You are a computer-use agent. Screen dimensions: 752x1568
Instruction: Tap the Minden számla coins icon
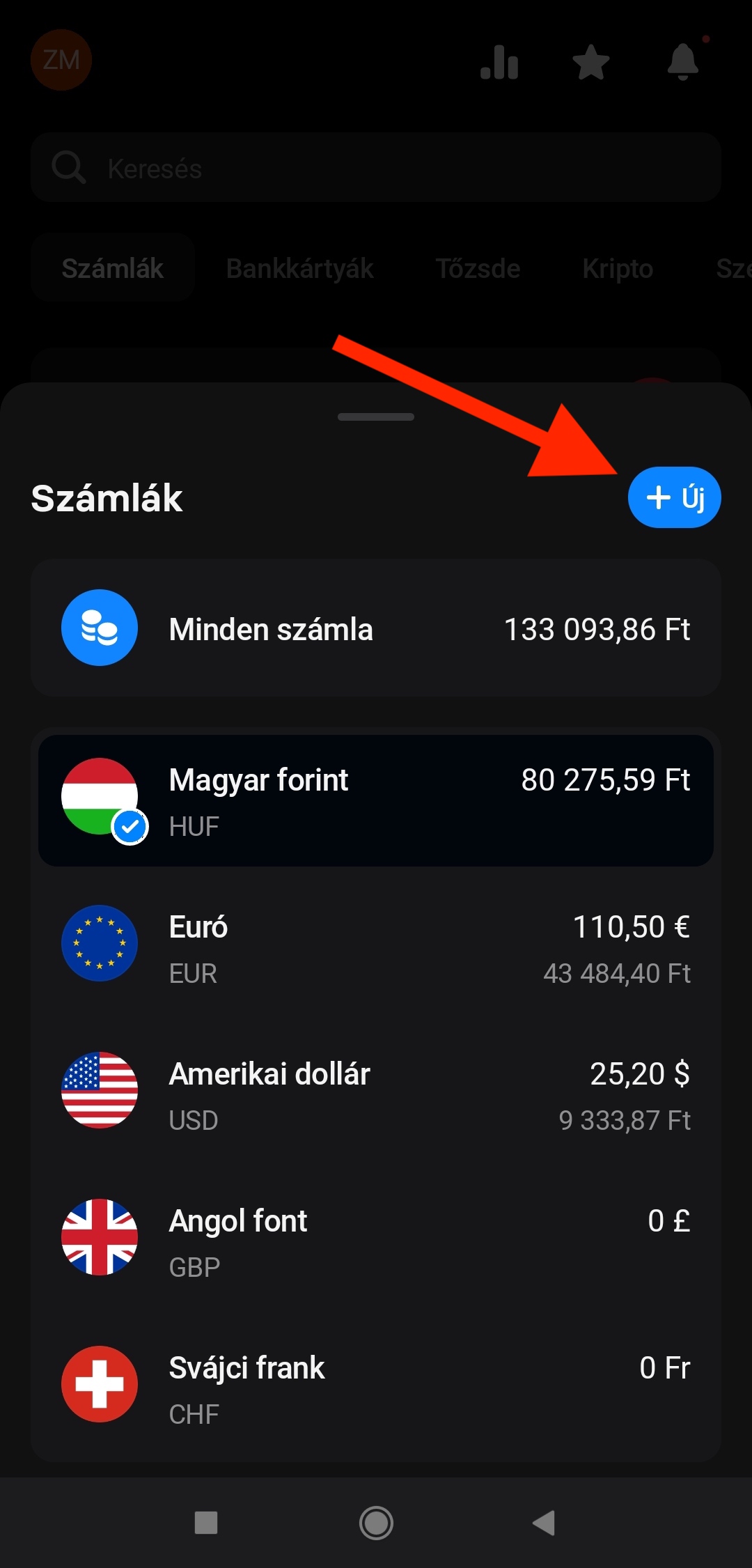pos(100,627)
